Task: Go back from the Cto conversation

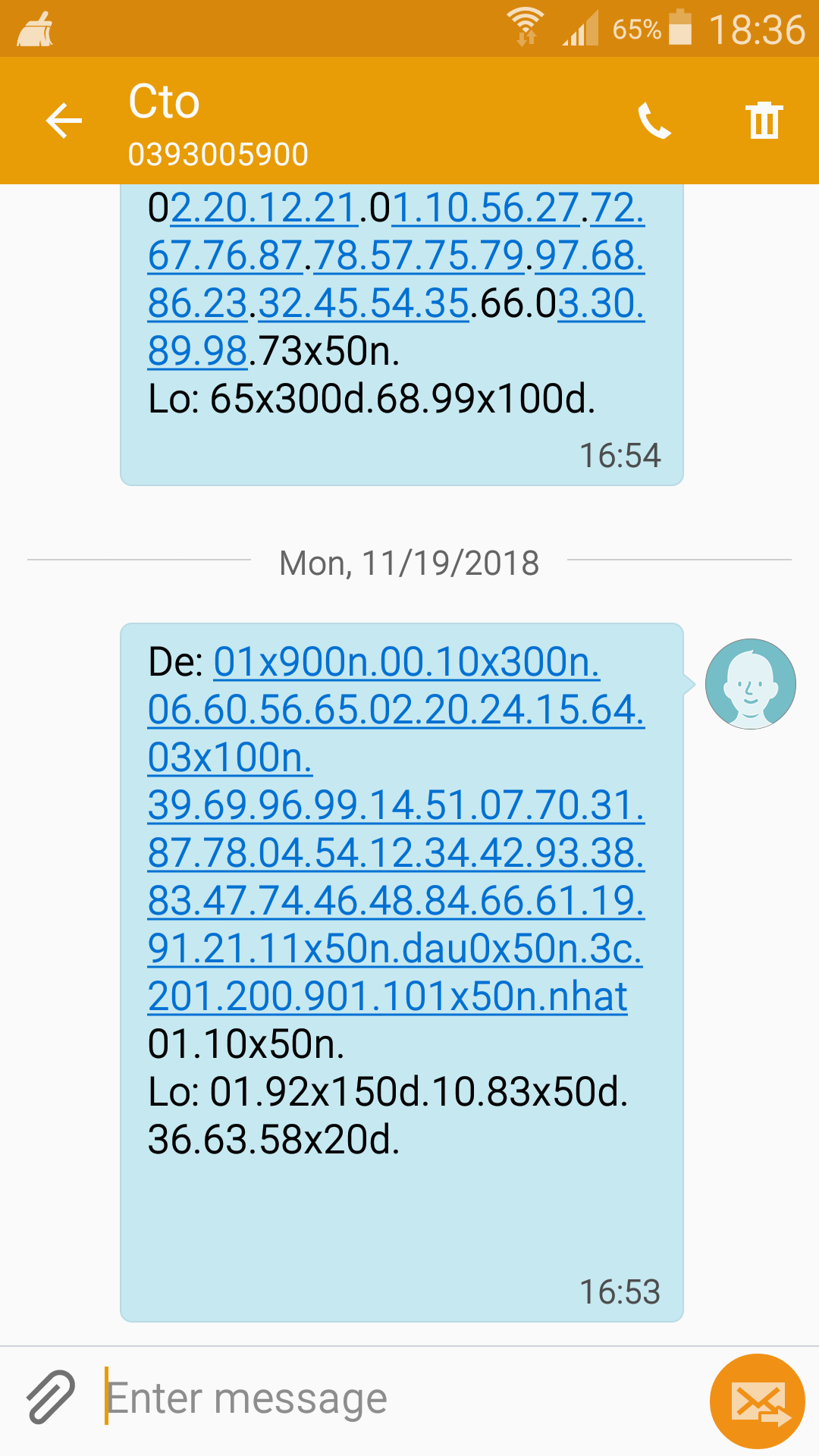Action: tap(64, 121)
